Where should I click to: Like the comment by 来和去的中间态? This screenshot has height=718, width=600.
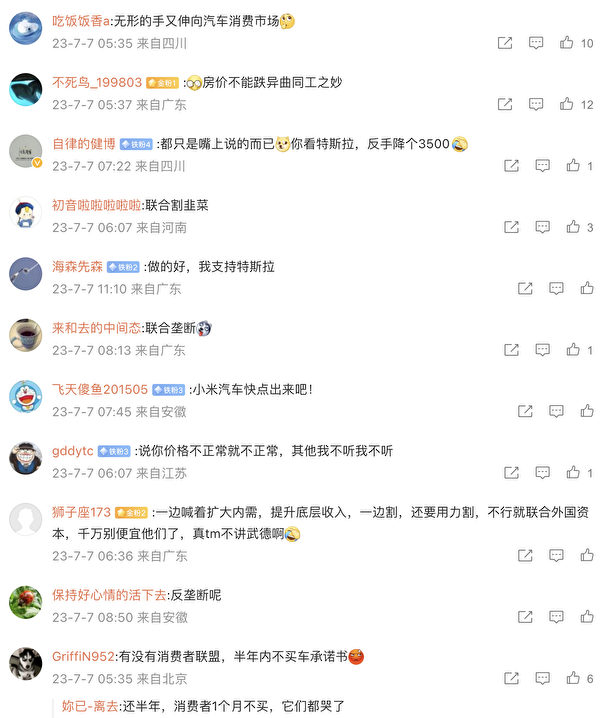pyautogui.click(x=573, y=350)
